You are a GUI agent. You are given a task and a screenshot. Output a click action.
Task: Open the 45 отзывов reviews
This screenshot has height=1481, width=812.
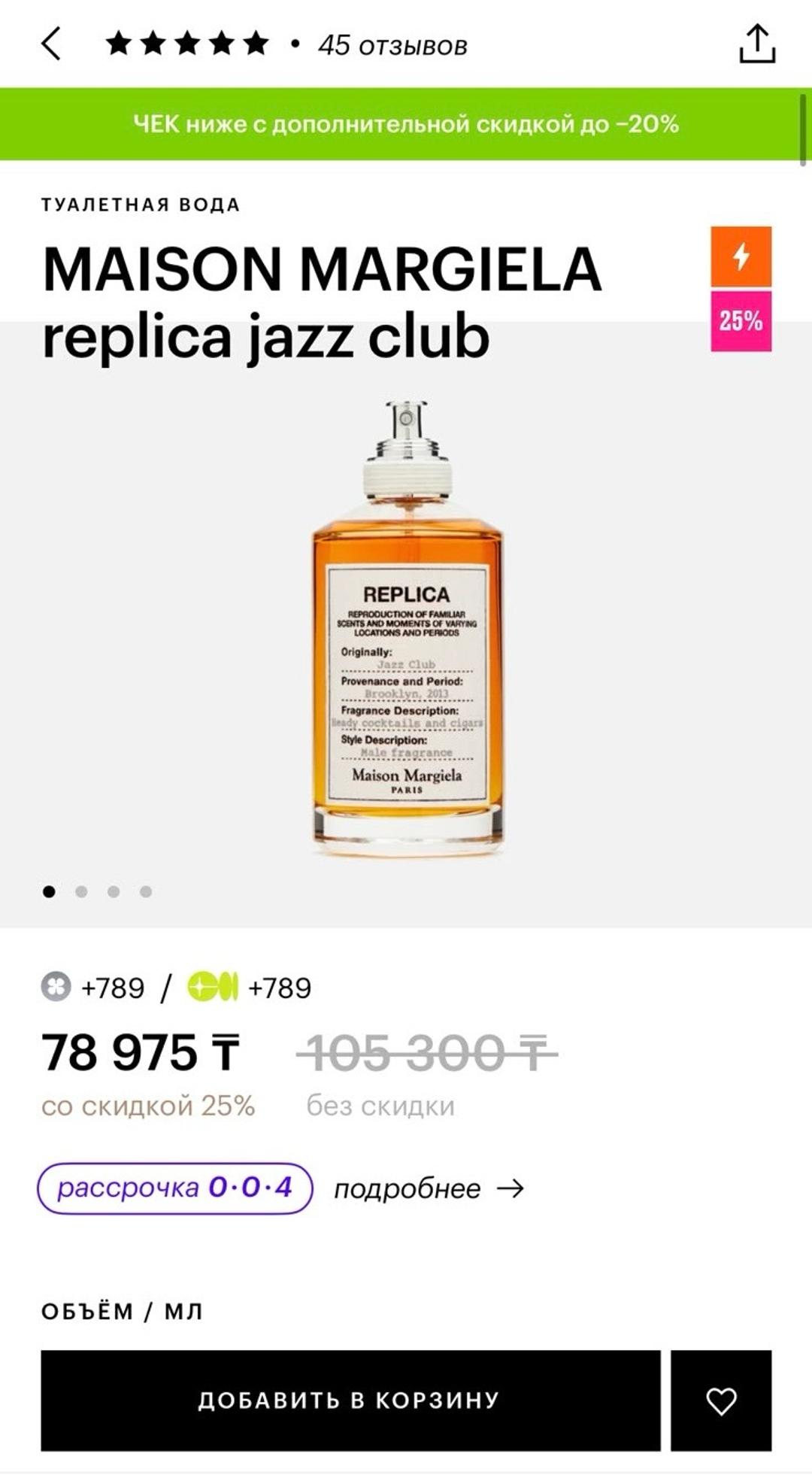(x=392, y=45)
